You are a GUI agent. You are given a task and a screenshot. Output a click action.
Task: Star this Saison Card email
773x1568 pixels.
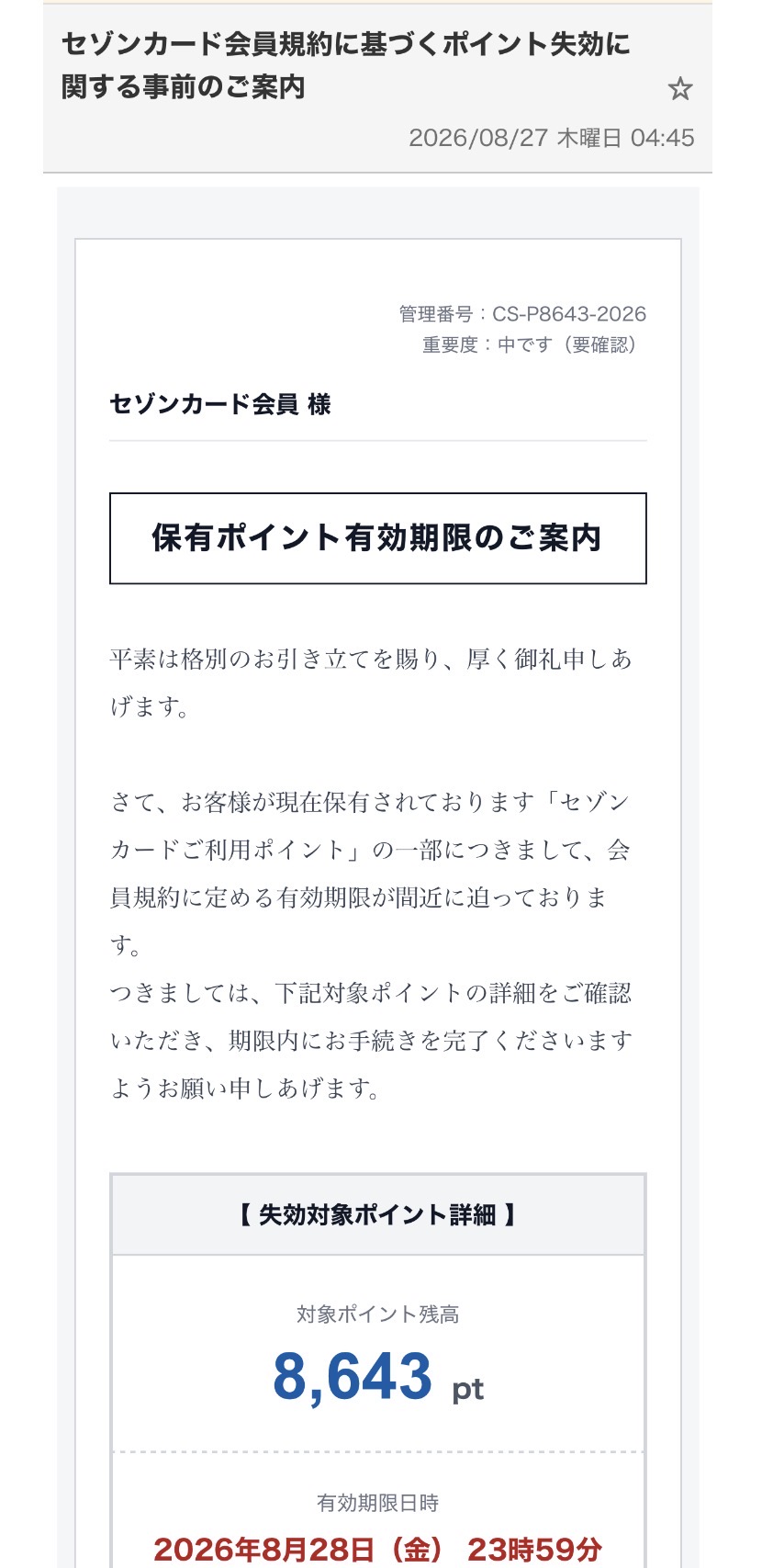pyautogui.click(x=679, y=89)
